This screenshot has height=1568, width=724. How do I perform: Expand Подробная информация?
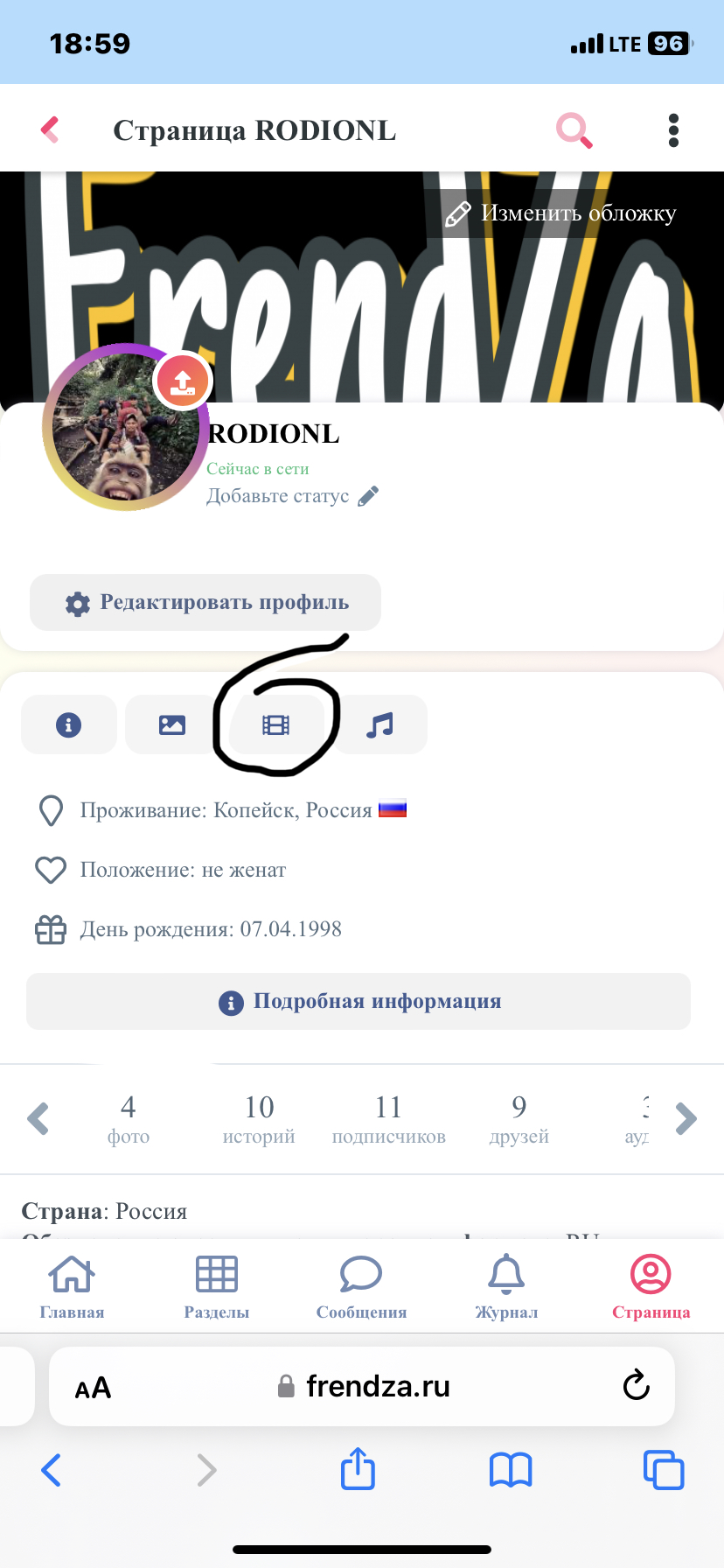[x=359, y=1002]
